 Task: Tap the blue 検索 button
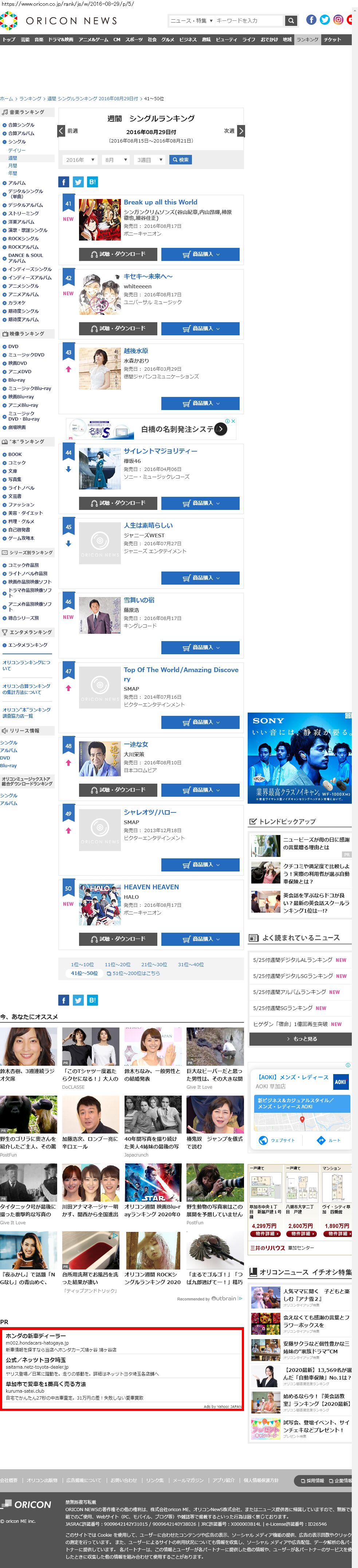click(x=180, y=160)
